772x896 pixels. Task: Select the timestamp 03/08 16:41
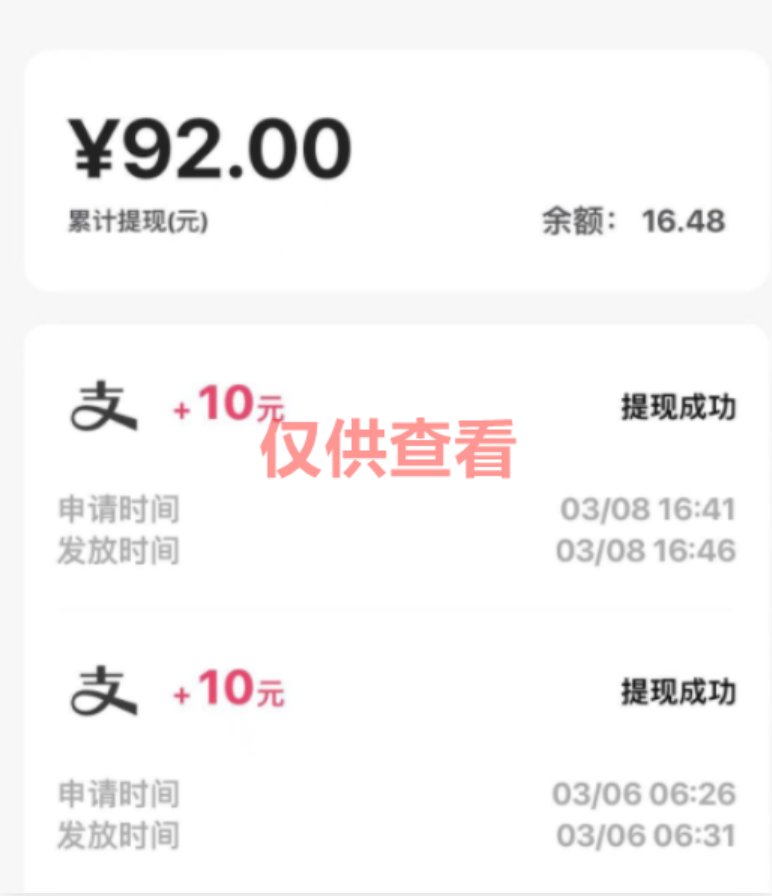click(645, 510)
